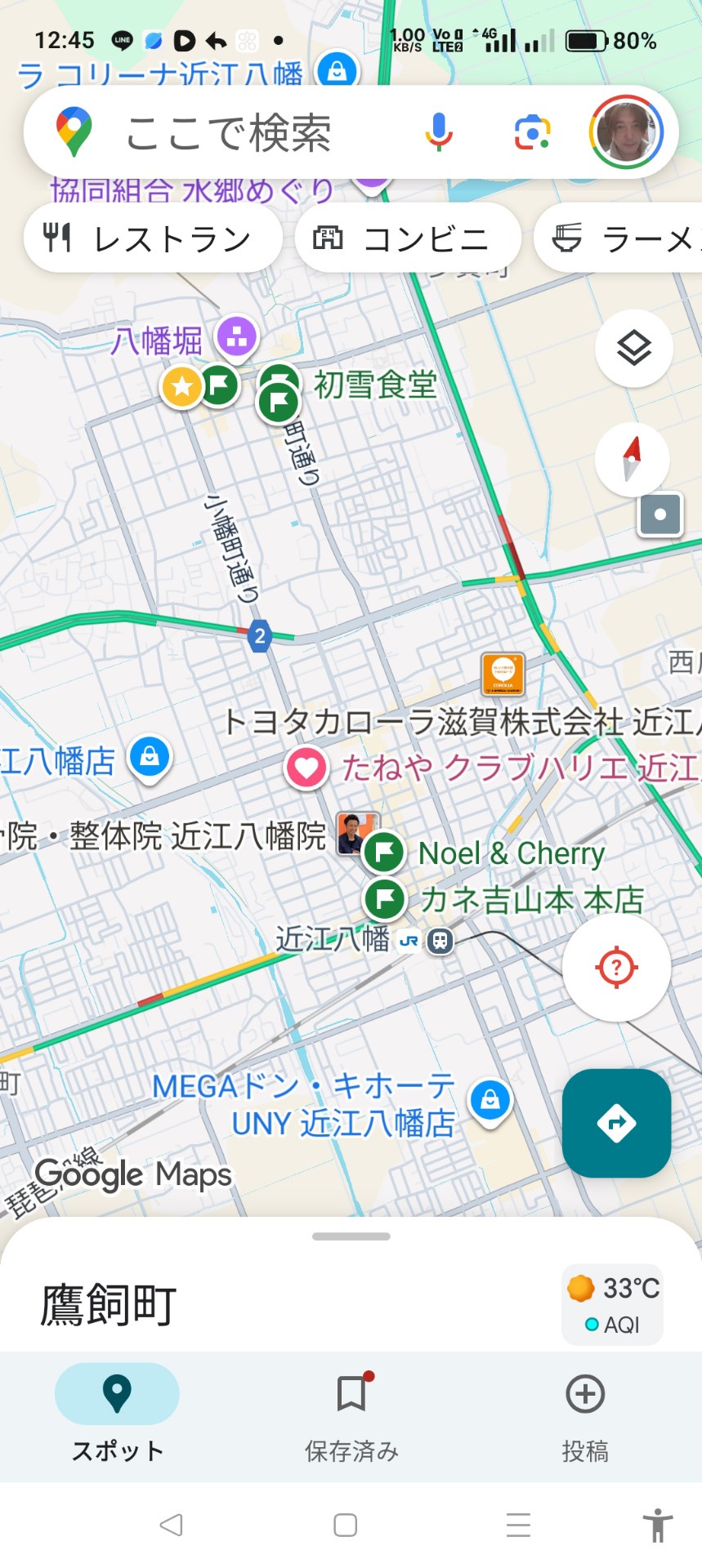702x1568 pixels.
Task: Select the ラーメン chip
Action: 618,238
